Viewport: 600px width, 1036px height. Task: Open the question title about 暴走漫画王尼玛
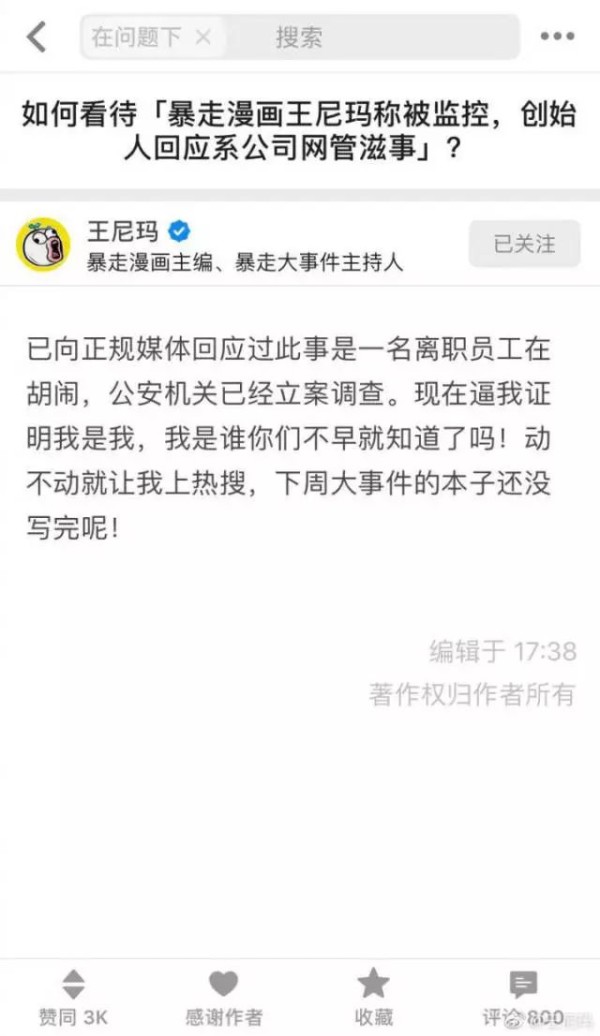(299, 130)
